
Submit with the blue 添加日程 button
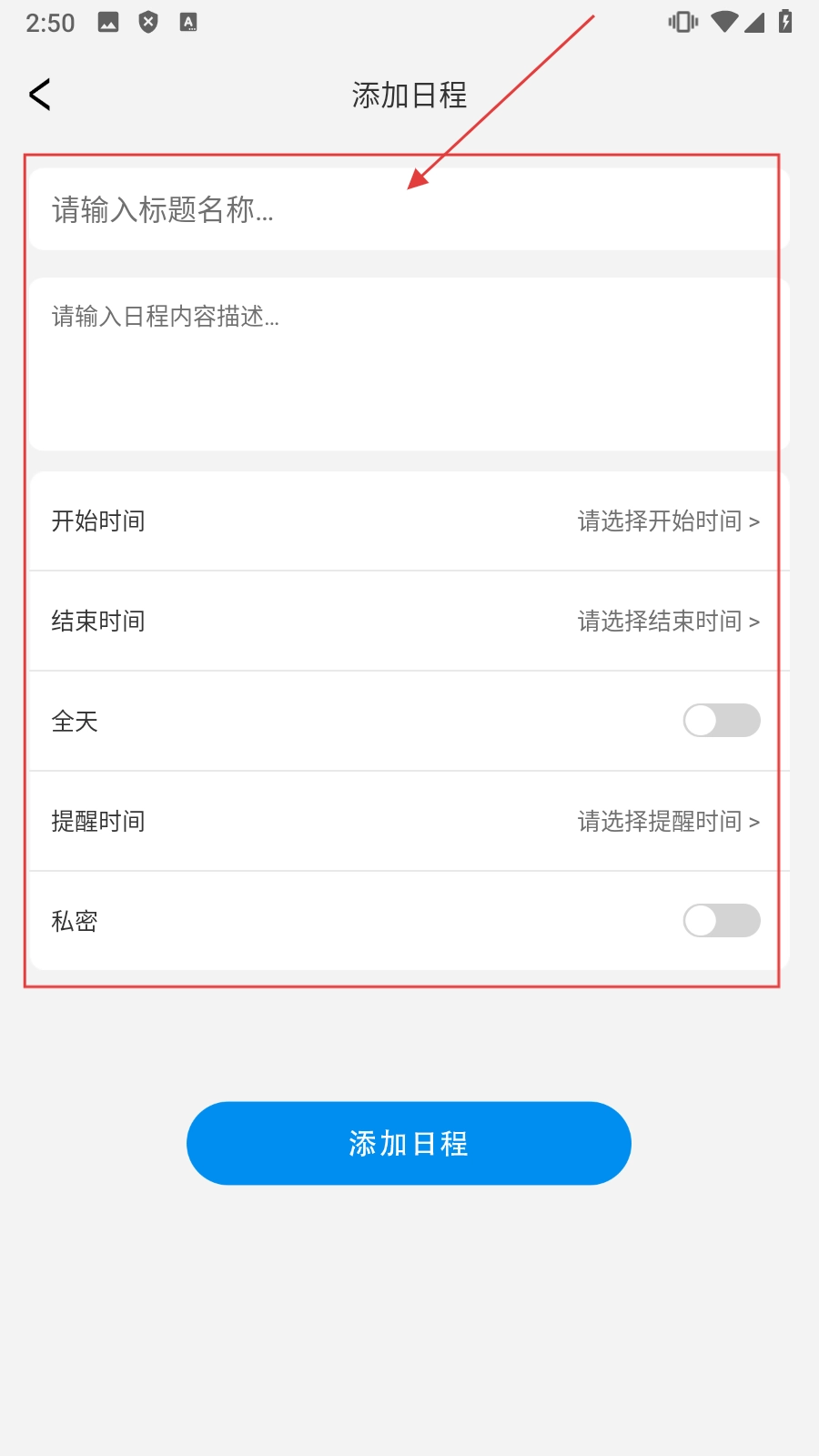(409, 1143)
